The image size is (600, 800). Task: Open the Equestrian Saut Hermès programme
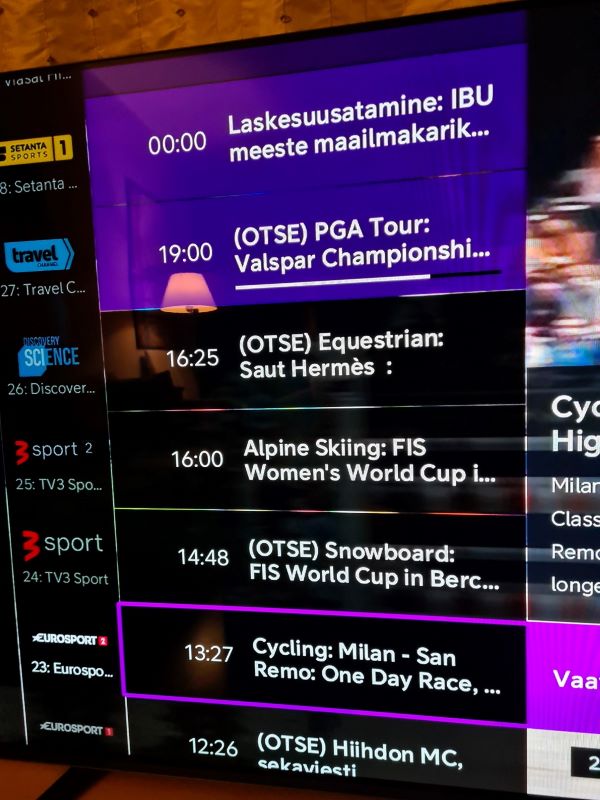(340, 354)
